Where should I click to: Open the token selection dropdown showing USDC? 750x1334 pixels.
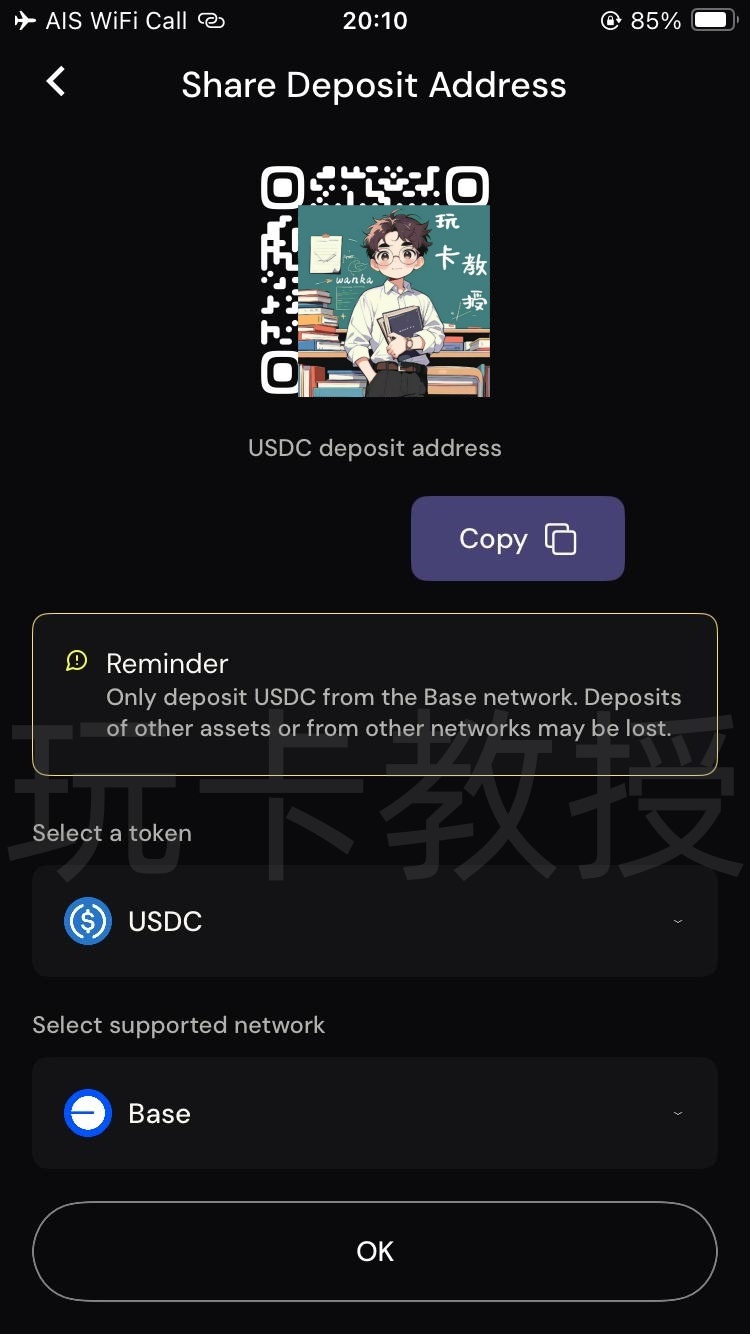pyautogui.click(x=374, y=921)
